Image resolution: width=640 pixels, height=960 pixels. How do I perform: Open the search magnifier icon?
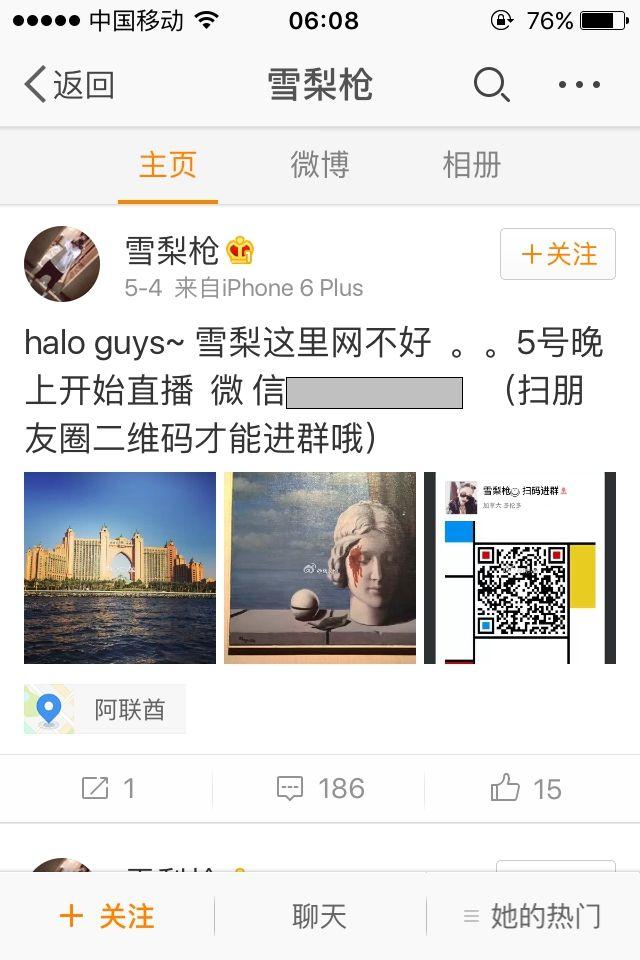(x=491, y=85)
